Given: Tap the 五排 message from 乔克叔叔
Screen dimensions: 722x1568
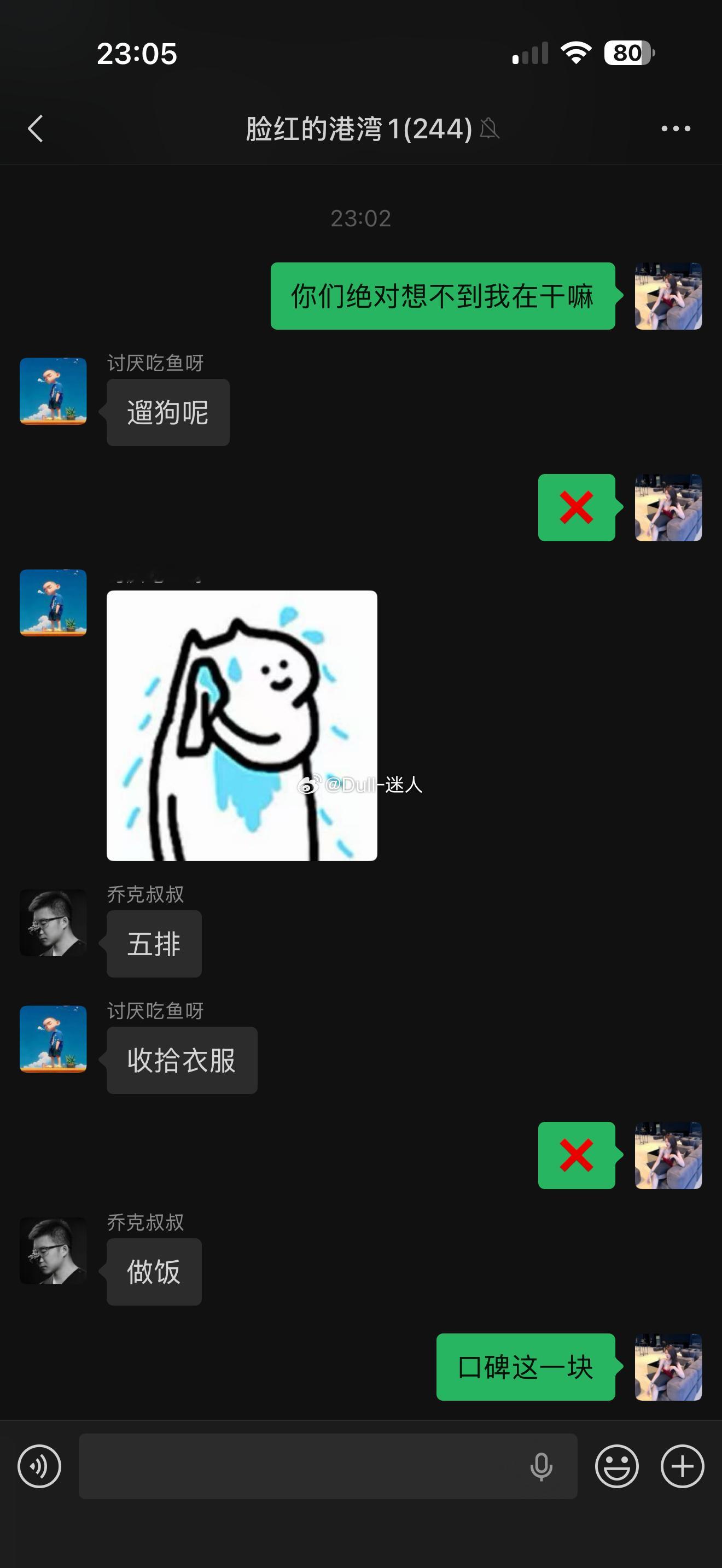Looking at the screenshot, I should [153, 943].
